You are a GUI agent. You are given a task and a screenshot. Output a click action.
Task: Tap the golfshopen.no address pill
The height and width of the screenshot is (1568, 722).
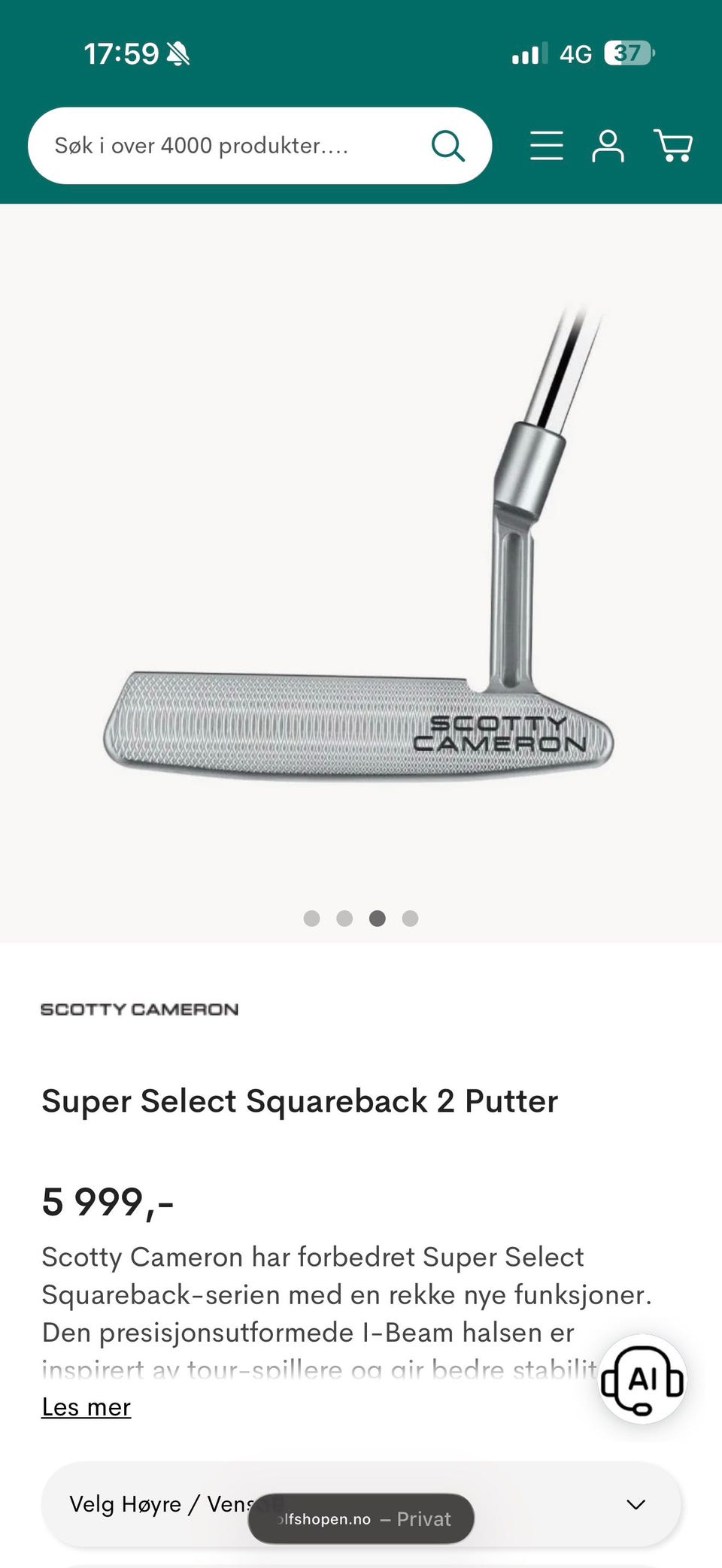pyautogui.click(x=361, y=1519)
